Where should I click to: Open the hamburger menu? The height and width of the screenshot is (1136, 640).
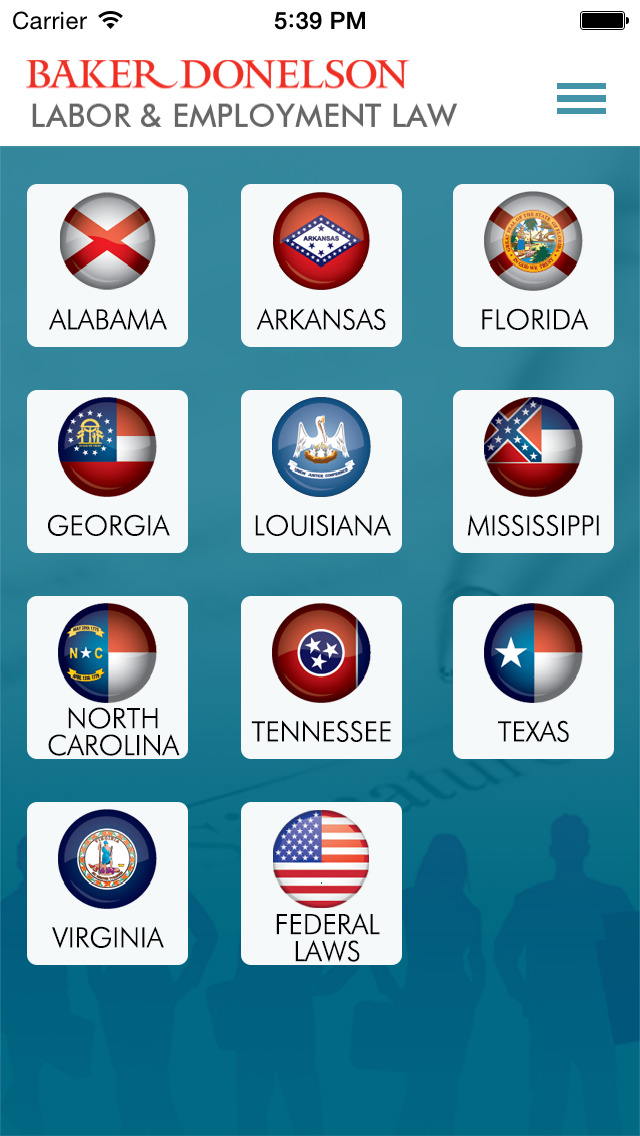click(581, 98)
